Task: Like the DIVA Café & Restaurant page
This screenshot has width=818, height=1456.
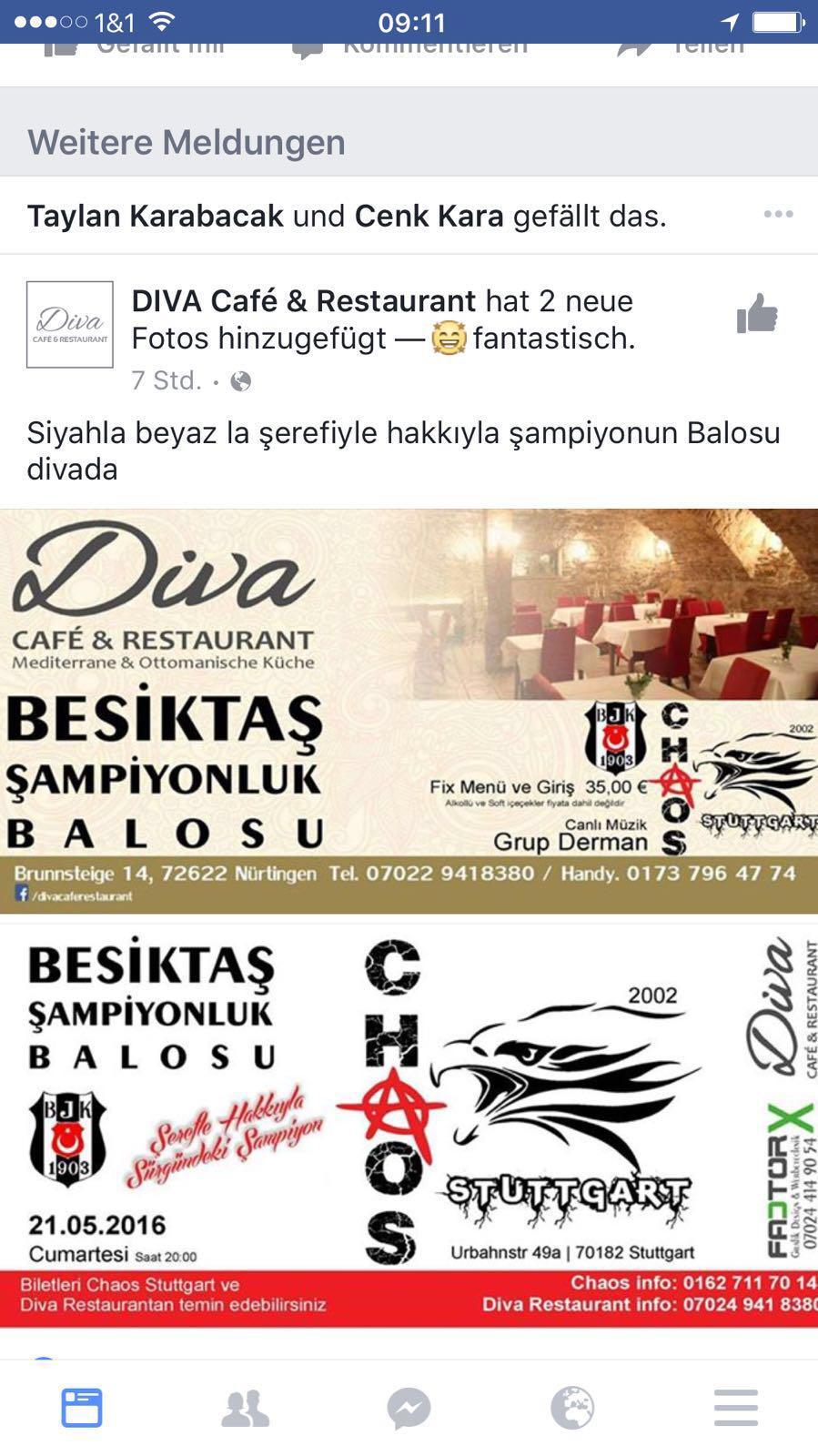Action: pos(756,315)
